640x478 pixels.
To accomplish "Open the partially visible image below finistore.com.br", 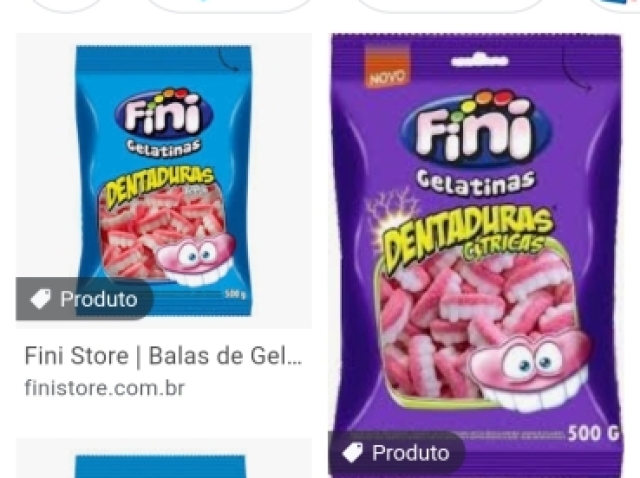I will 163,461.
